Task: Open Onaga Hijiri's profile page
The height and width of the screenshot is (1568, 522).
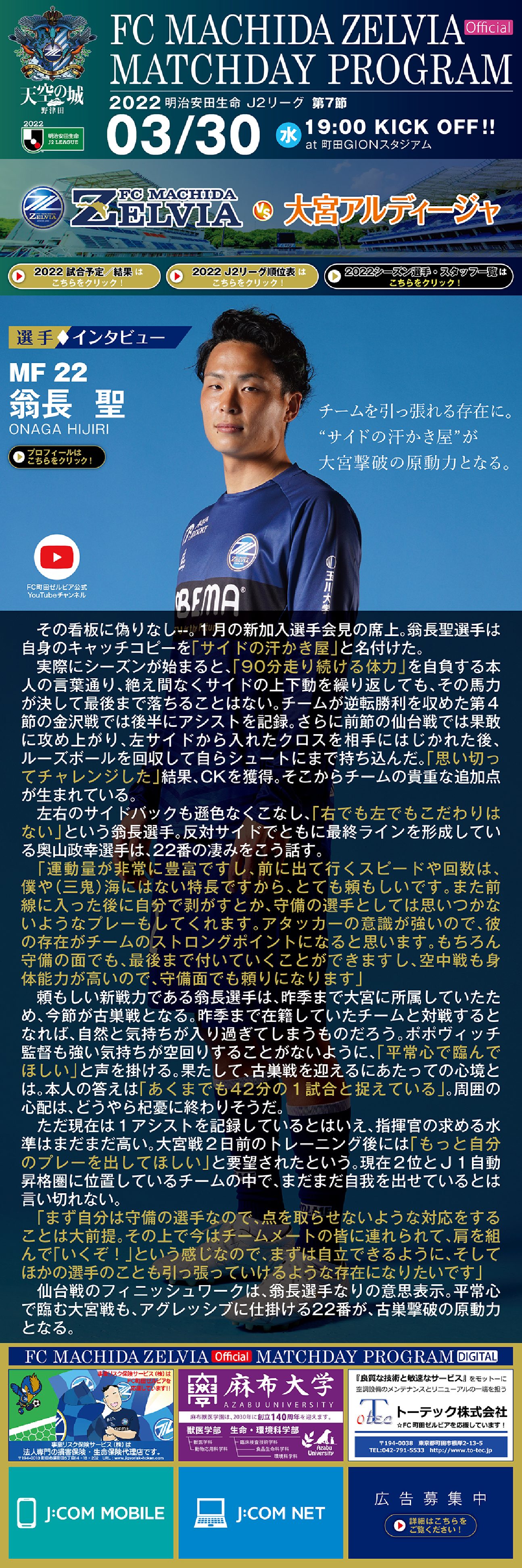Action: 56,456
